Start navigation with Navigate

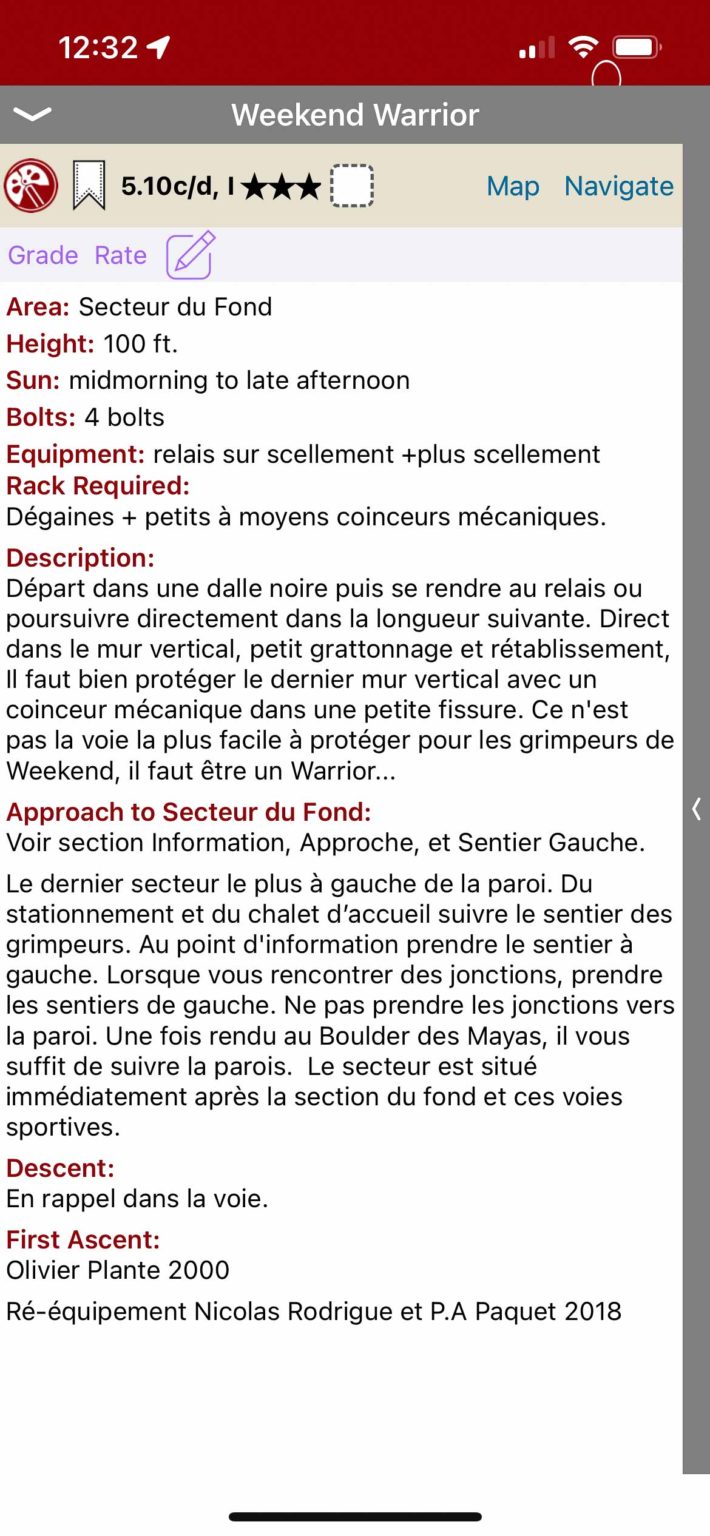coord(618,186)
